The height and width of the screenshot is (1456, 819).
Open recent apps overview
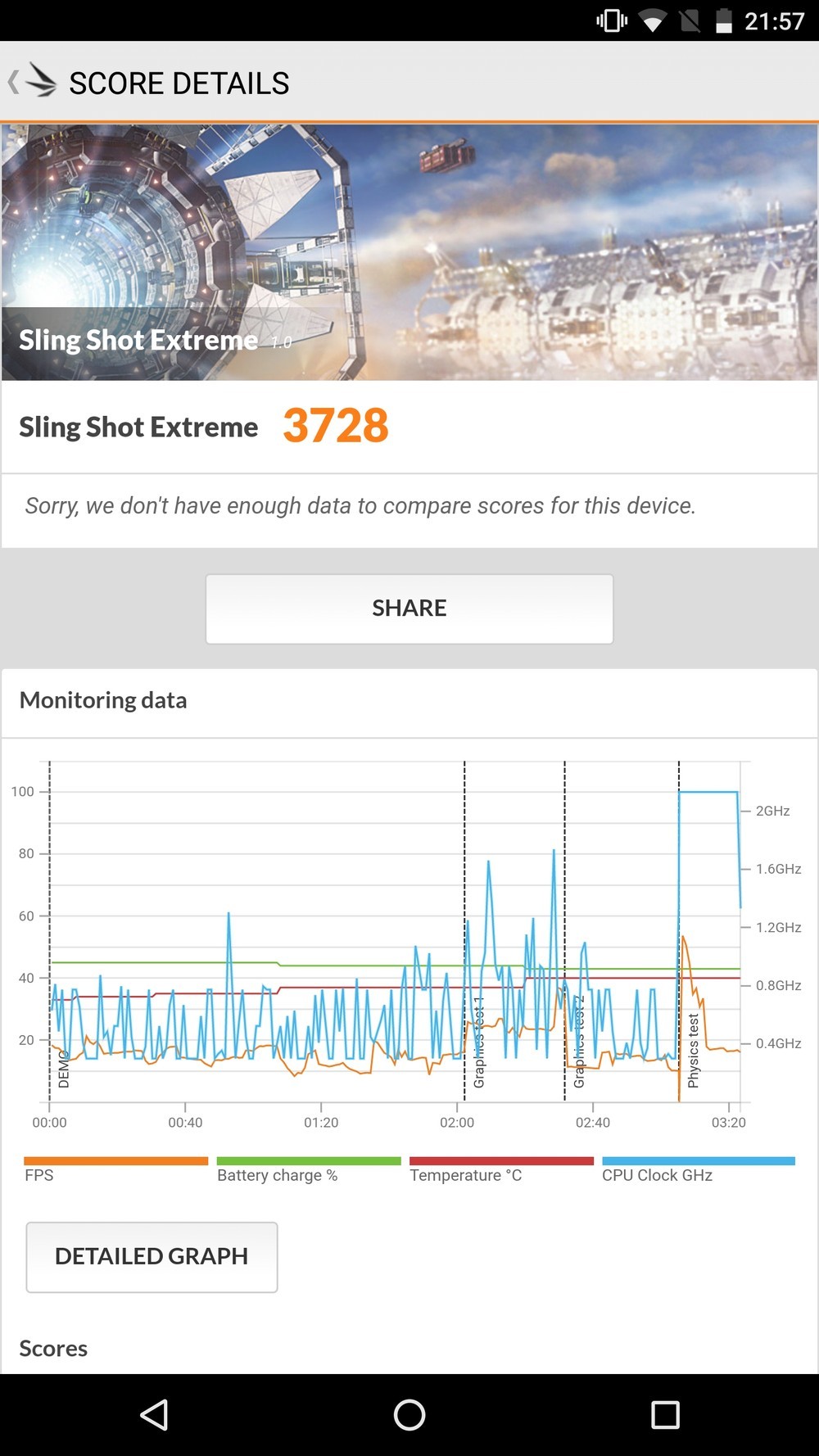point(665,1414)
